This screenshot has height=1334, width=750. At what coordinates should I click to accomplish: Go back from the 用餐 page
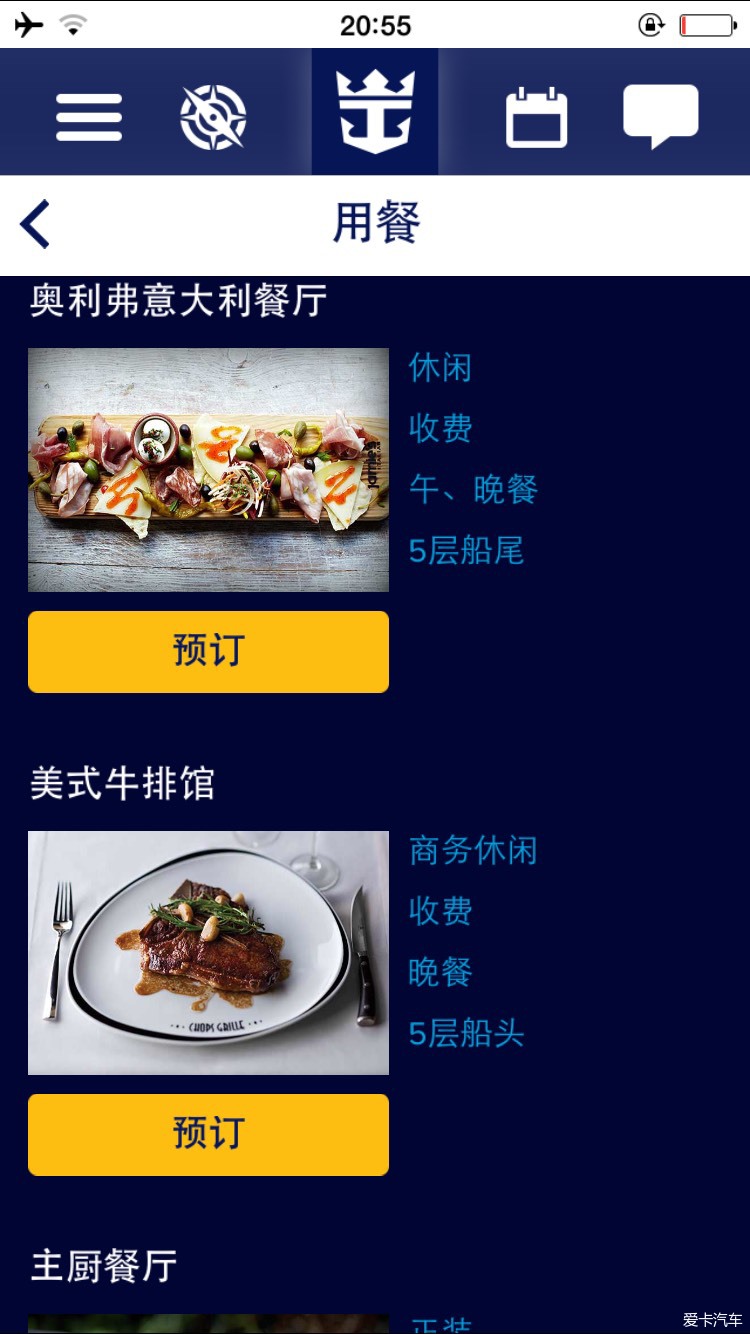pos(35,224)
